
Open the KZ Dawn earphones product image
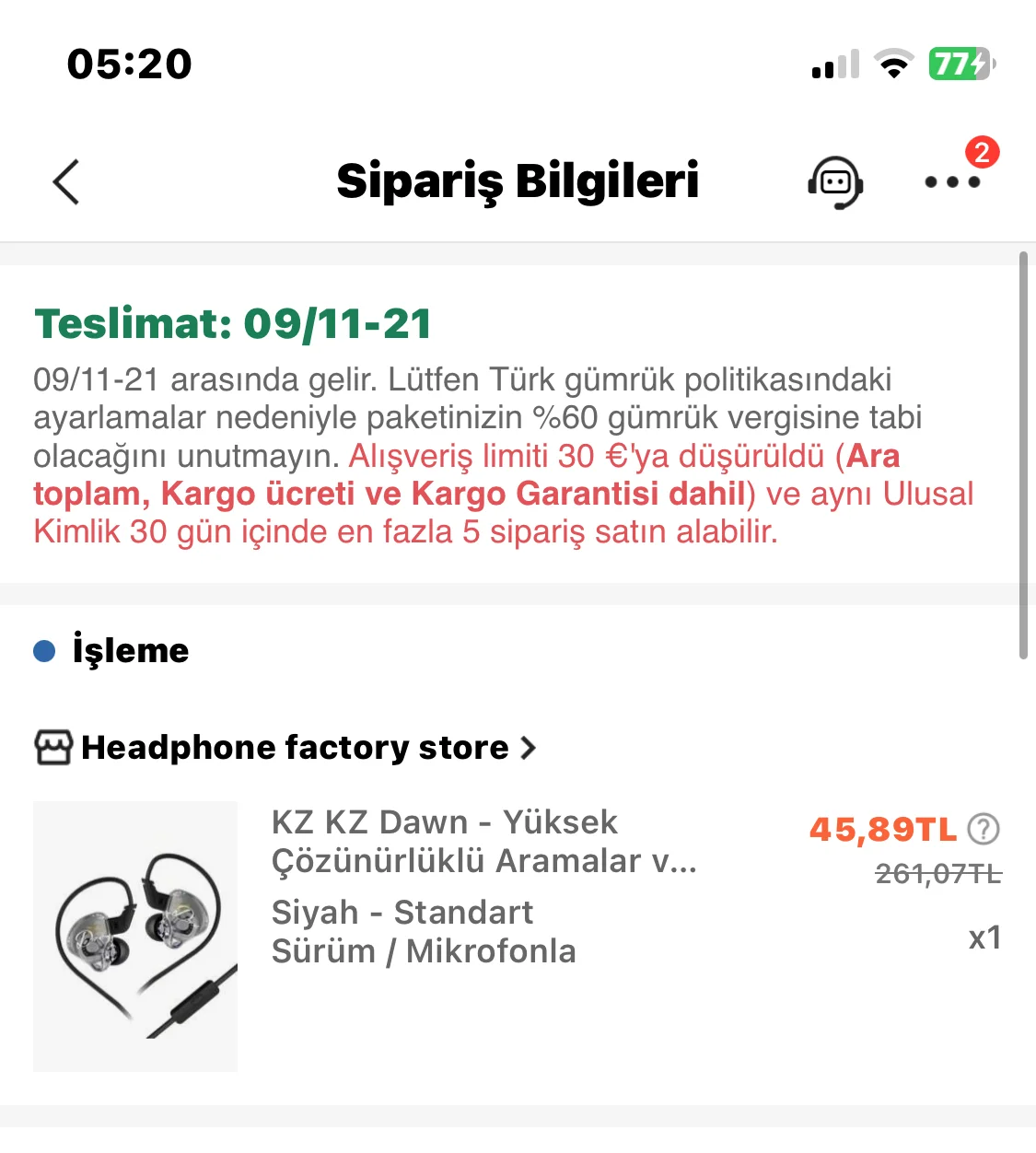click(135, 936)
